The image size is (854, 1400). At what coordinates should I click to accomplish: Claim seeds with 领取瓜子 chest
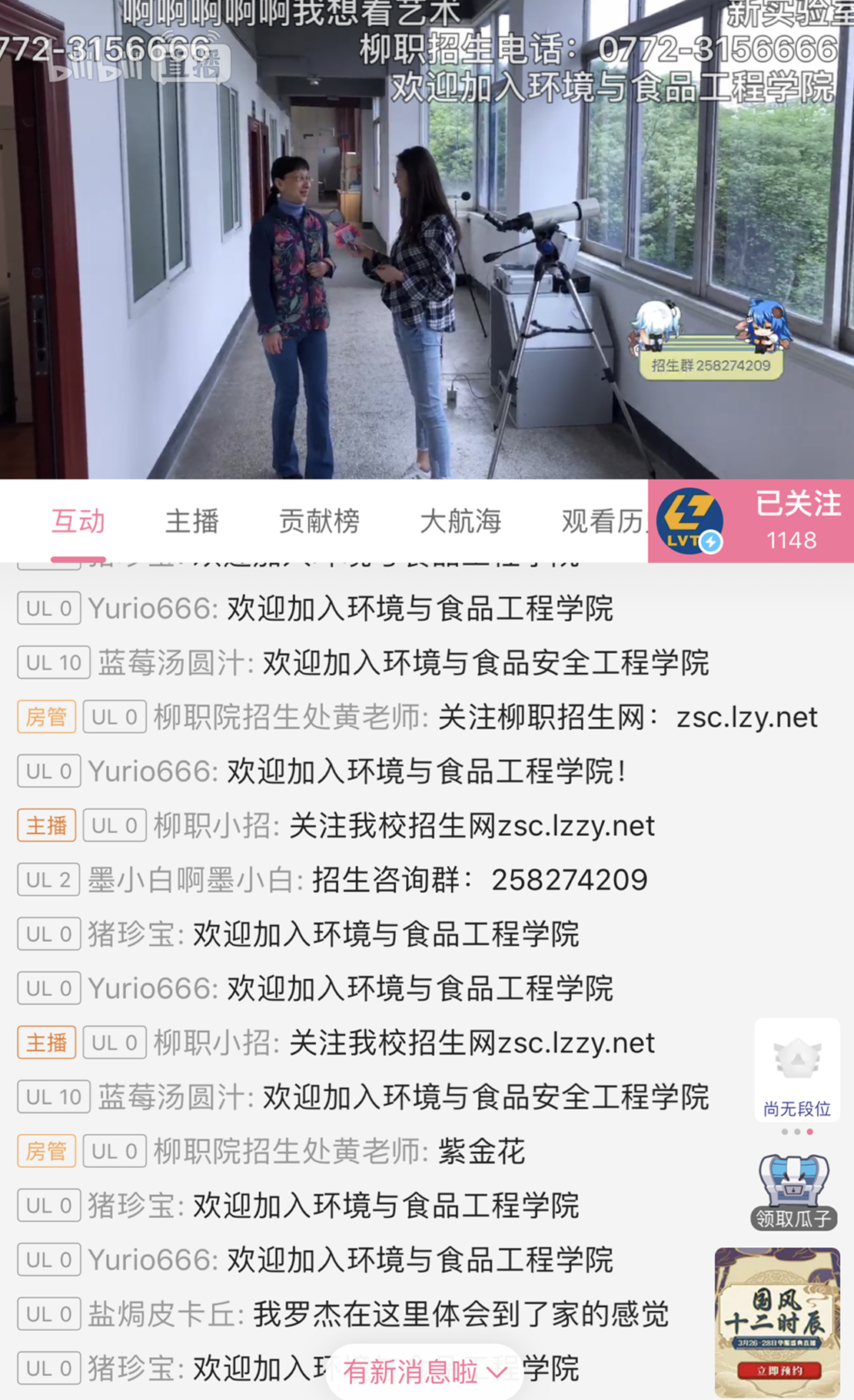793,1193
